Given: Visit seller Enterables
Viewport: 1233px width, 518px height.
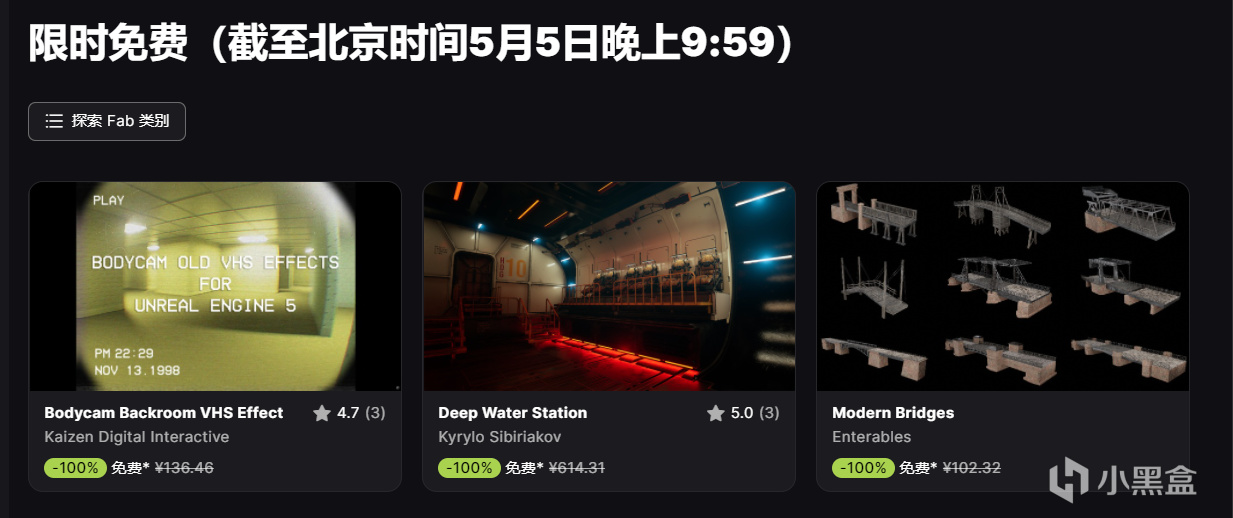Looking at the screenshot, I should (x=872, y=437).
